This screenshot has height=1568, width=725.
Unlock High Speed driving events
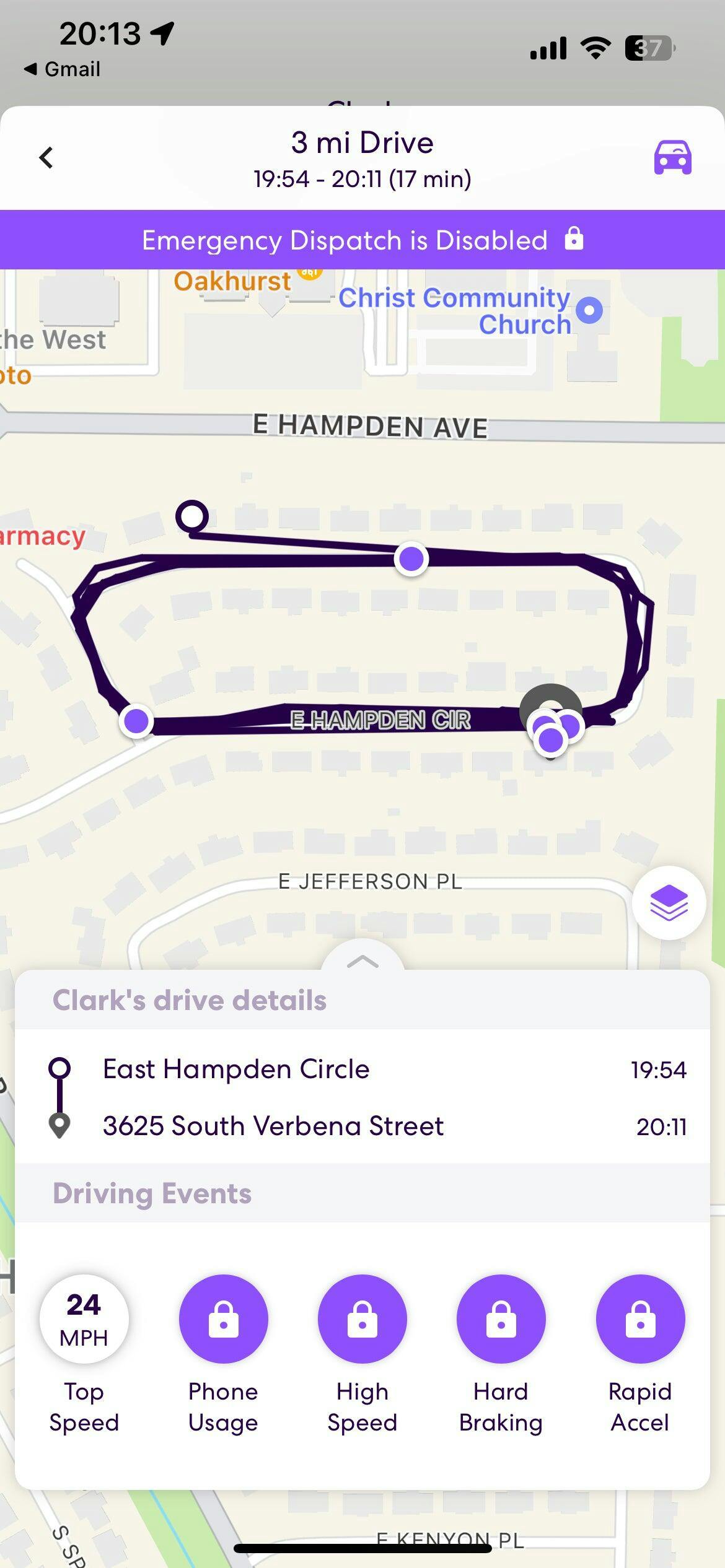coord(362,1319)
